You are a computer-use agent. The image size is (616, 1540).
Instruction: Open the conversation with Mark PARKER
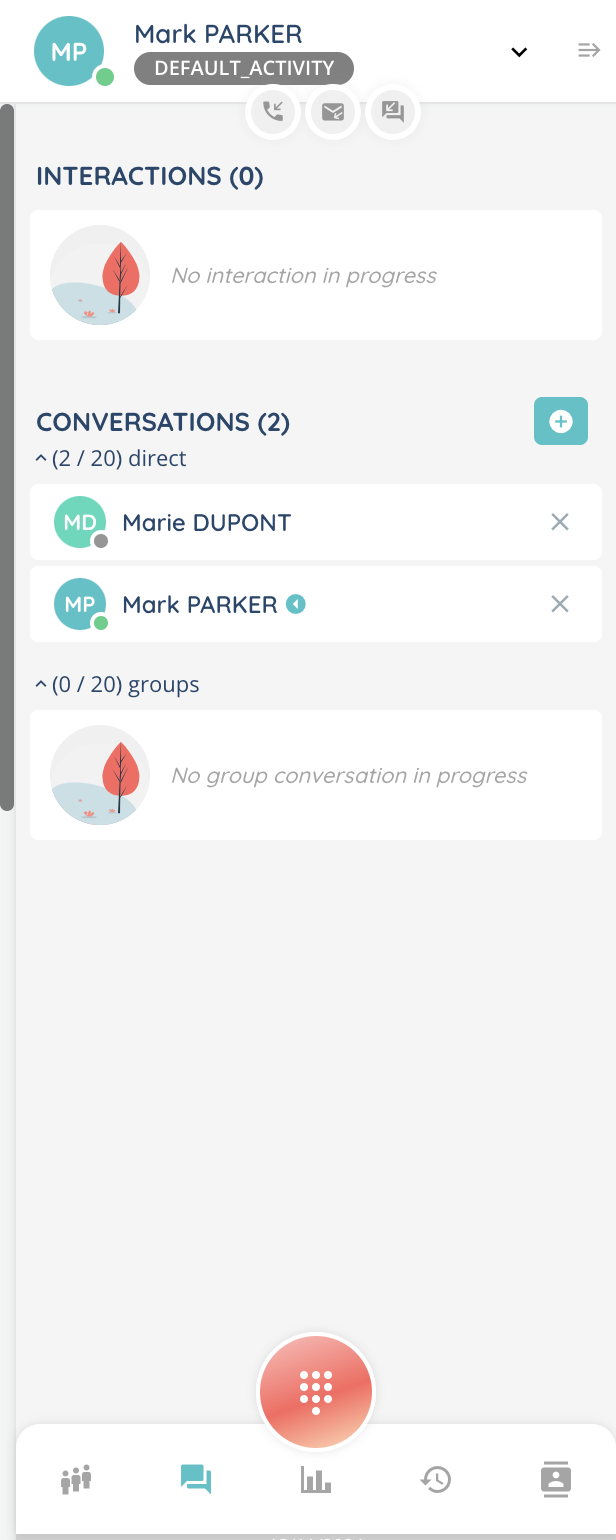tap(200, 604)
